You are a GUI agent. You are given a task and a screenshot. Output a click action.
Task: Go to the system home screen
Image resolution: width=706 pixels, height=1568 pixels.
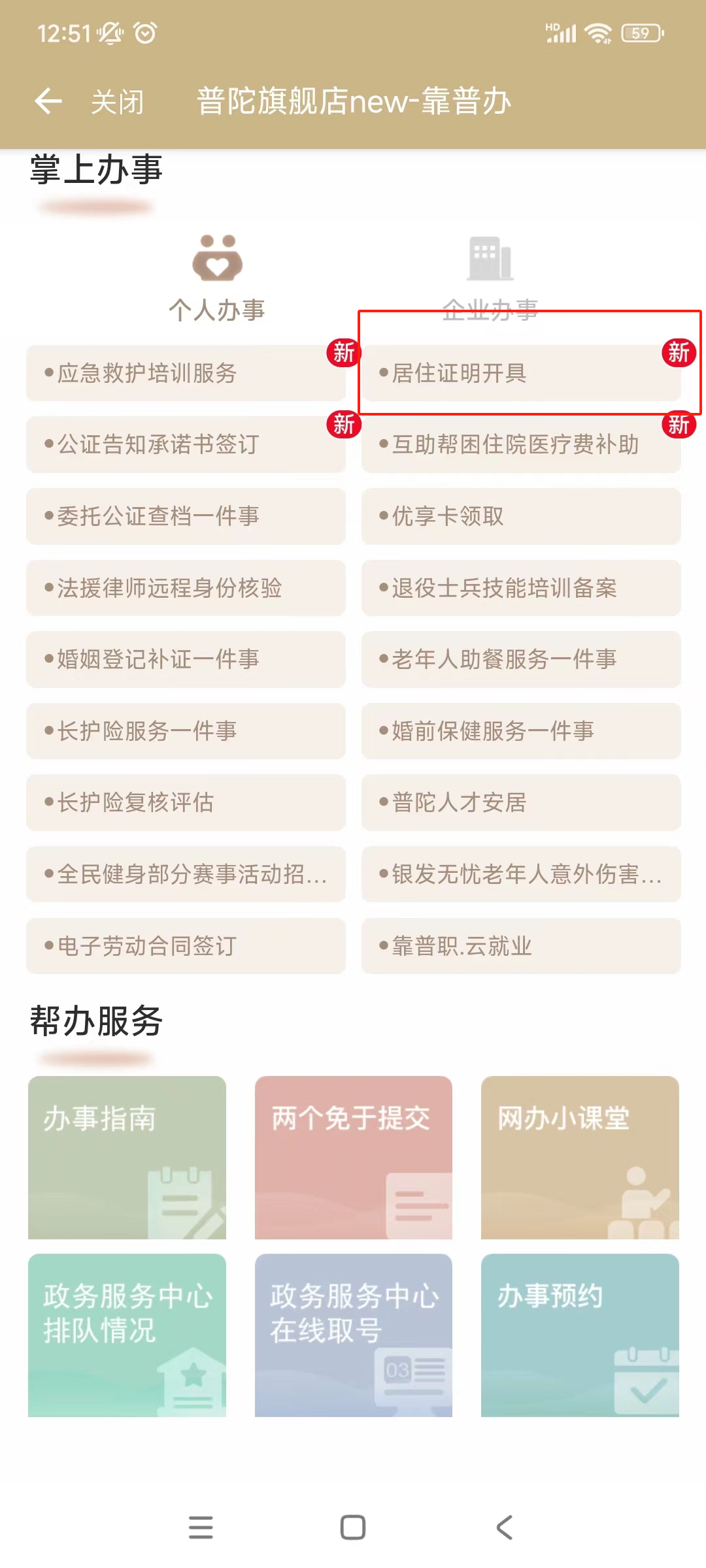[353, 1527]
